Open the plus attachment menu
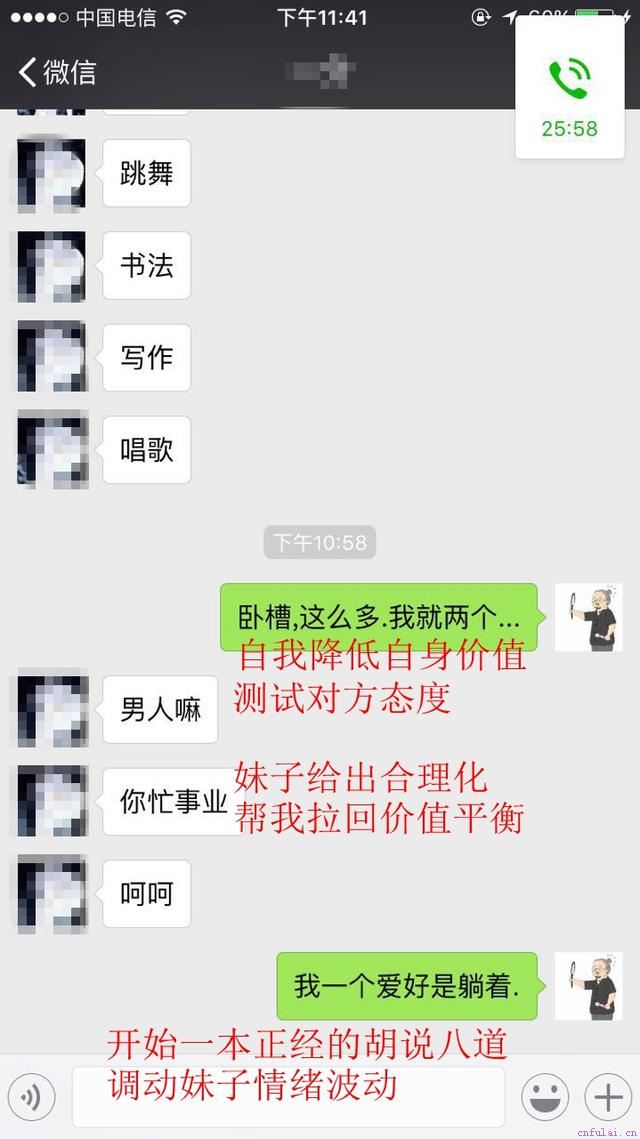The image size is (640, 1139). (x=607, y=1097)
